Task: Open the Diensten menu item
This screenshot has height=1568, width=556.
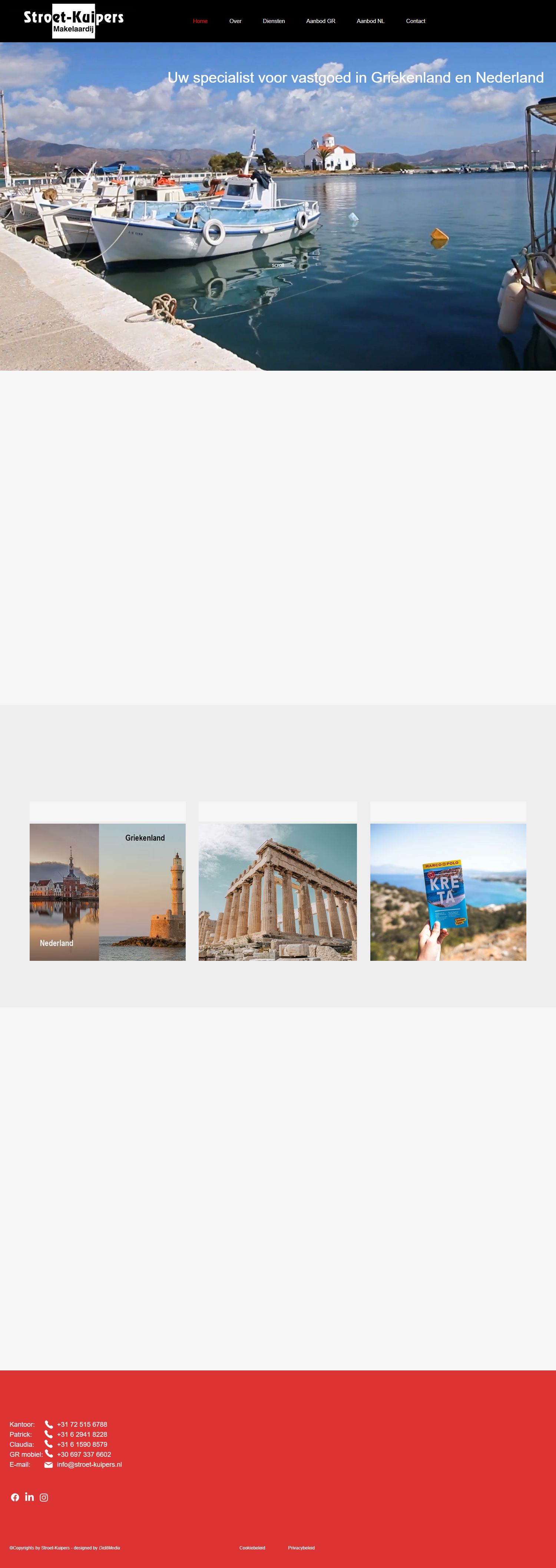Action: coord(274,21)
